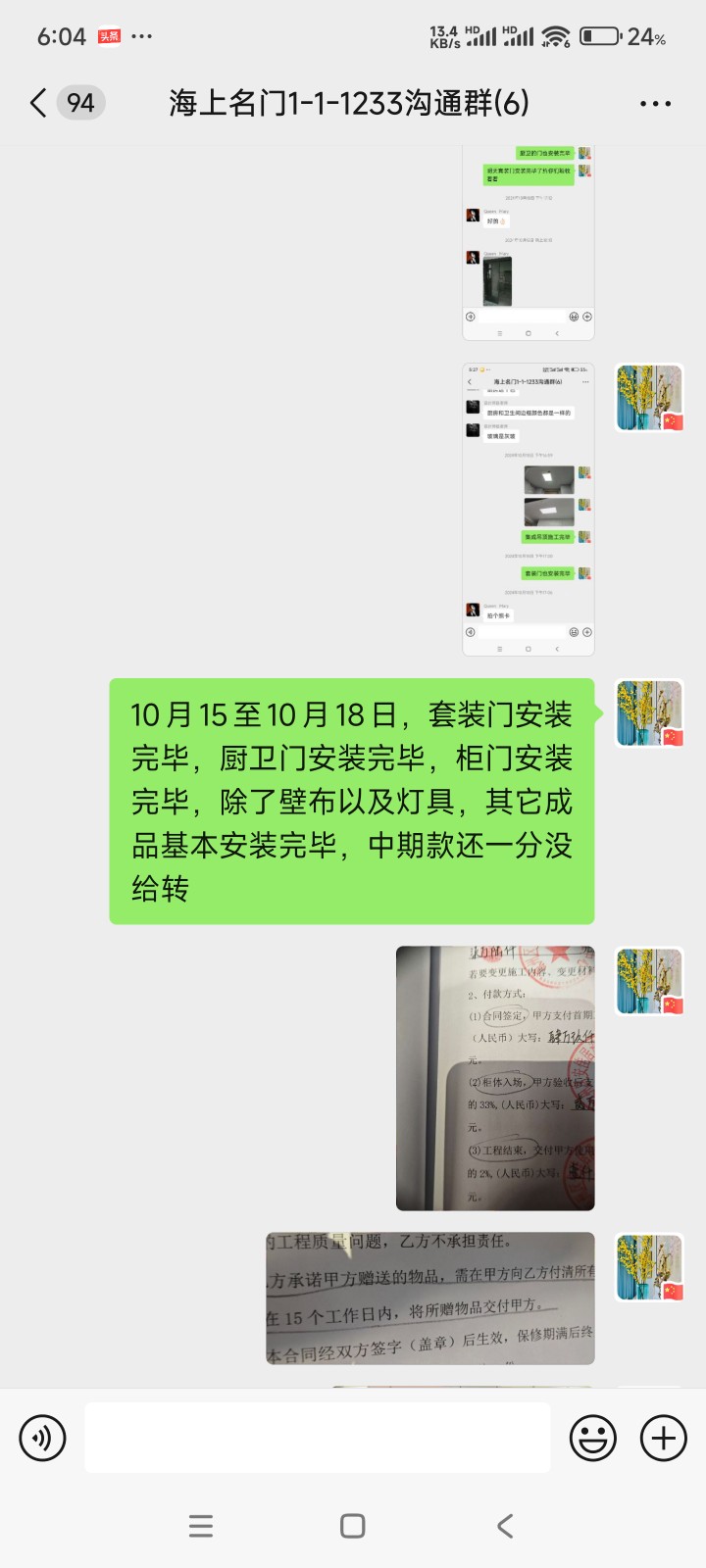Viewport: 706px width, 1568px height.
Task: Tap system home navigation button
Action: (x=353, y=1525)
